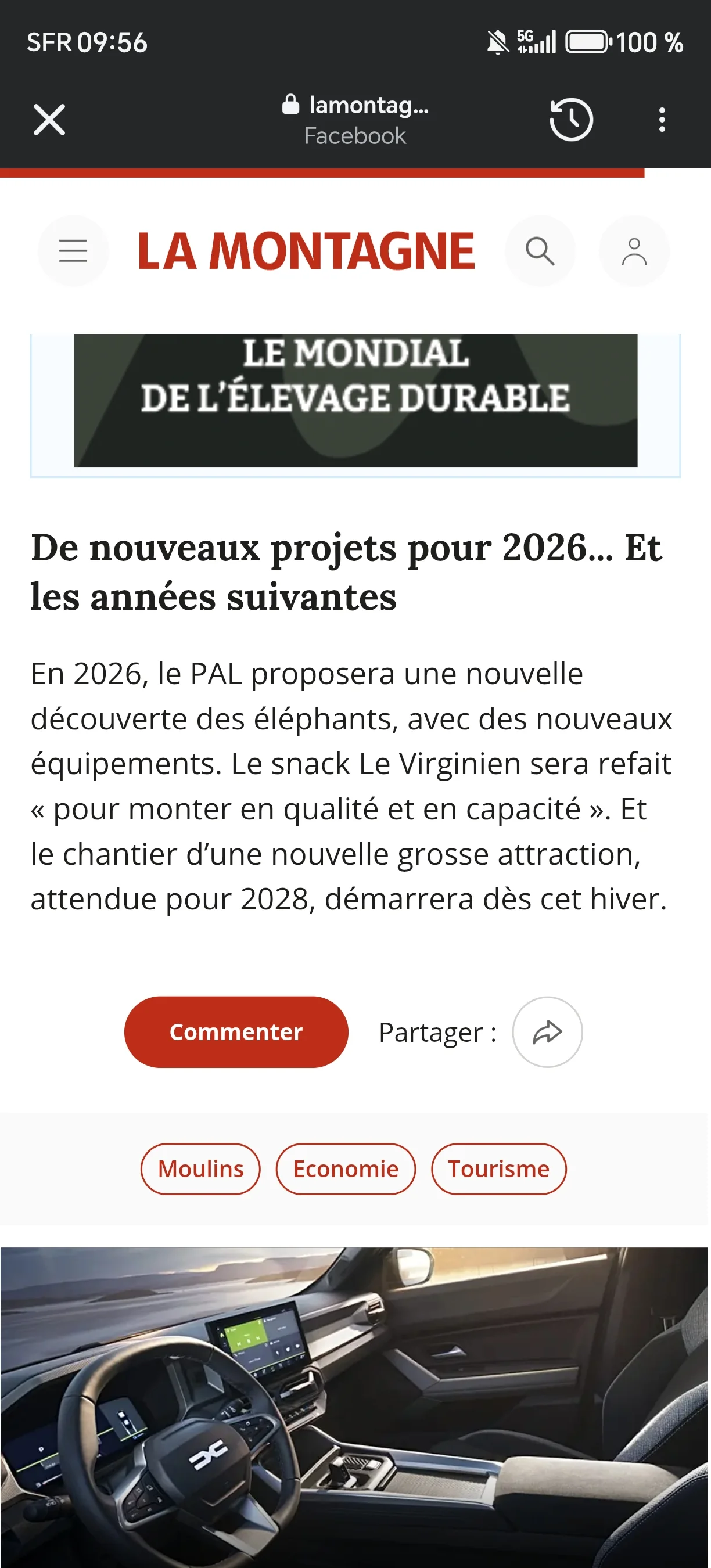The image size is (711, 1568).
Task: Select the Moulins tag
Action: point(200,1168)
